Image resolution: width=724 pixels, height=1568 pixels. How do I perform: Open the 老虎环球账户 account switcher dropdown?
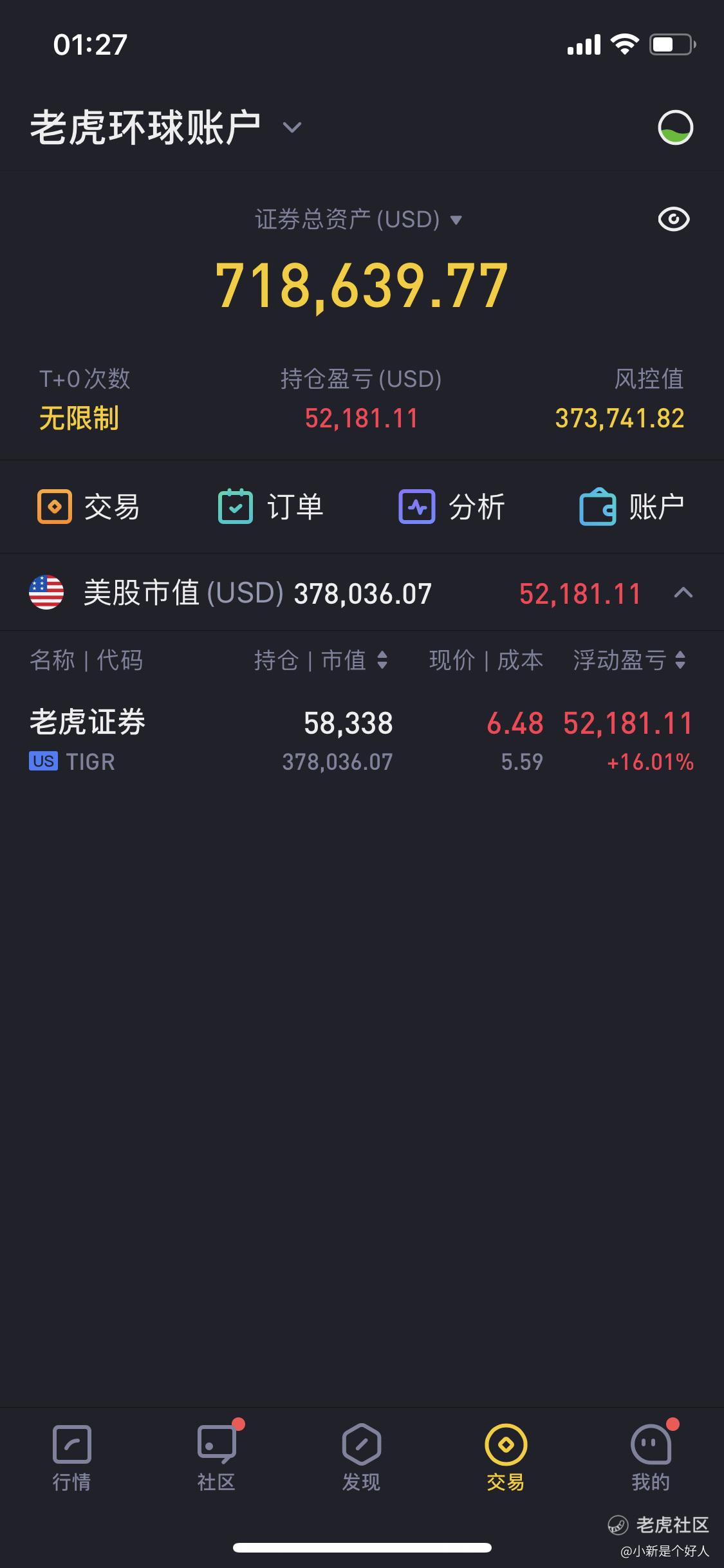click(x=166, y=127)
